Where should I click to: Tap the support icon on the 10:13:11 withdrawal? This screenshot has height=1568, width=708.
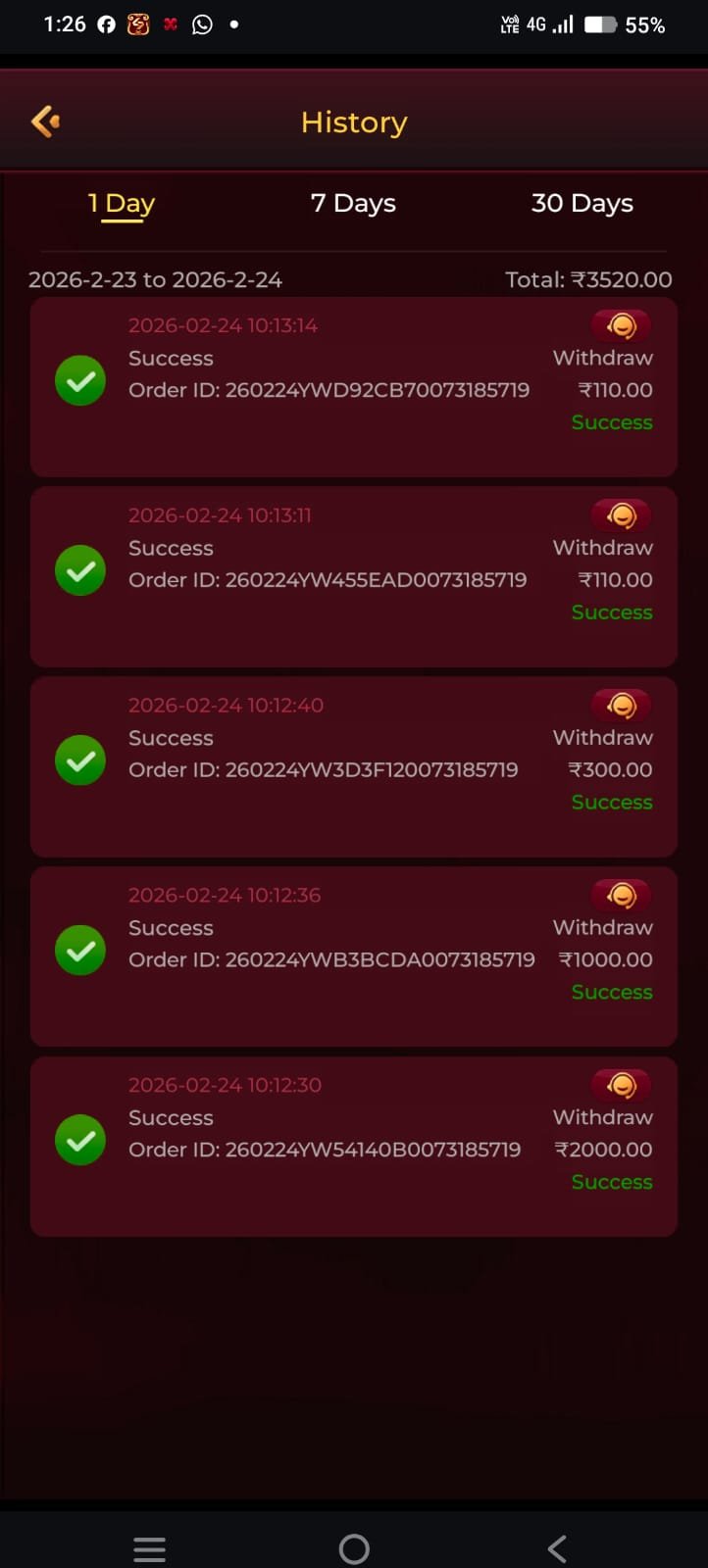[x=621, y=515]
